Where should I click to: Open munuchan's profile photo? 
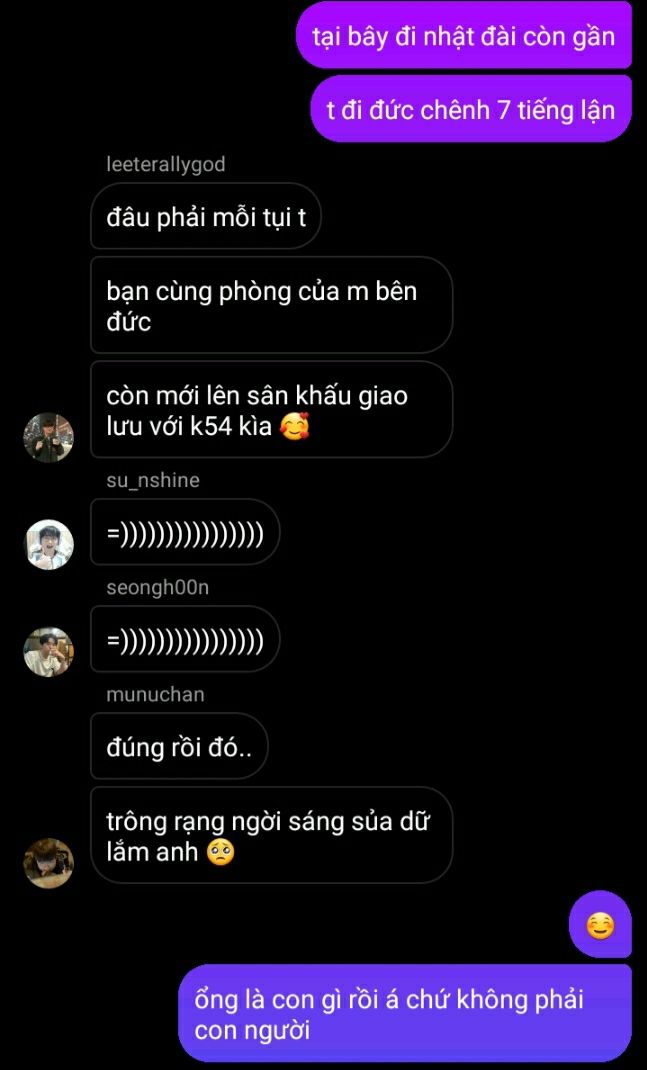49,863
